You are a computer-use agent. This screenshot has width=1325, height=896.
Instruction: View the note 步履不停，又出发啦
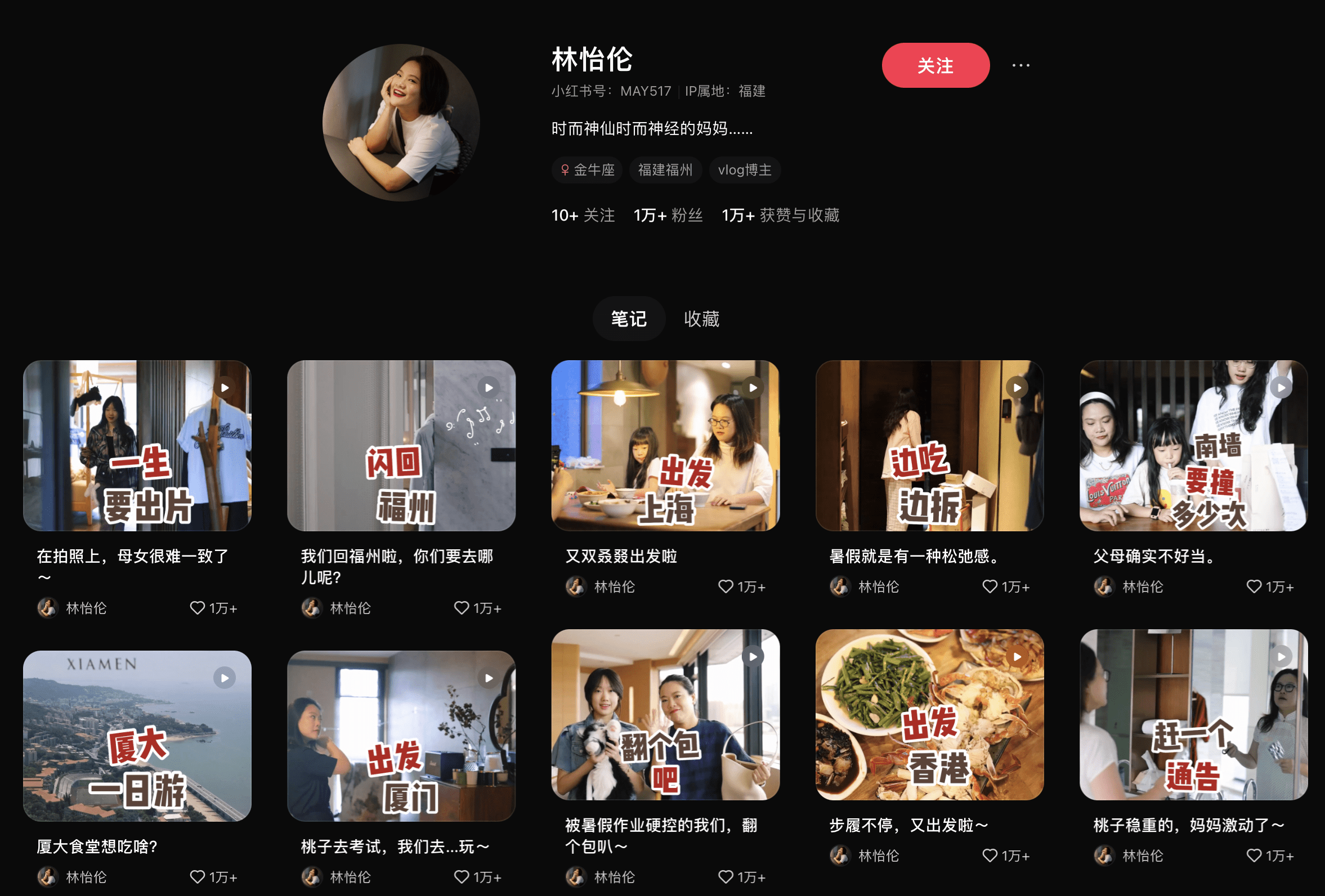pos(929,715)
